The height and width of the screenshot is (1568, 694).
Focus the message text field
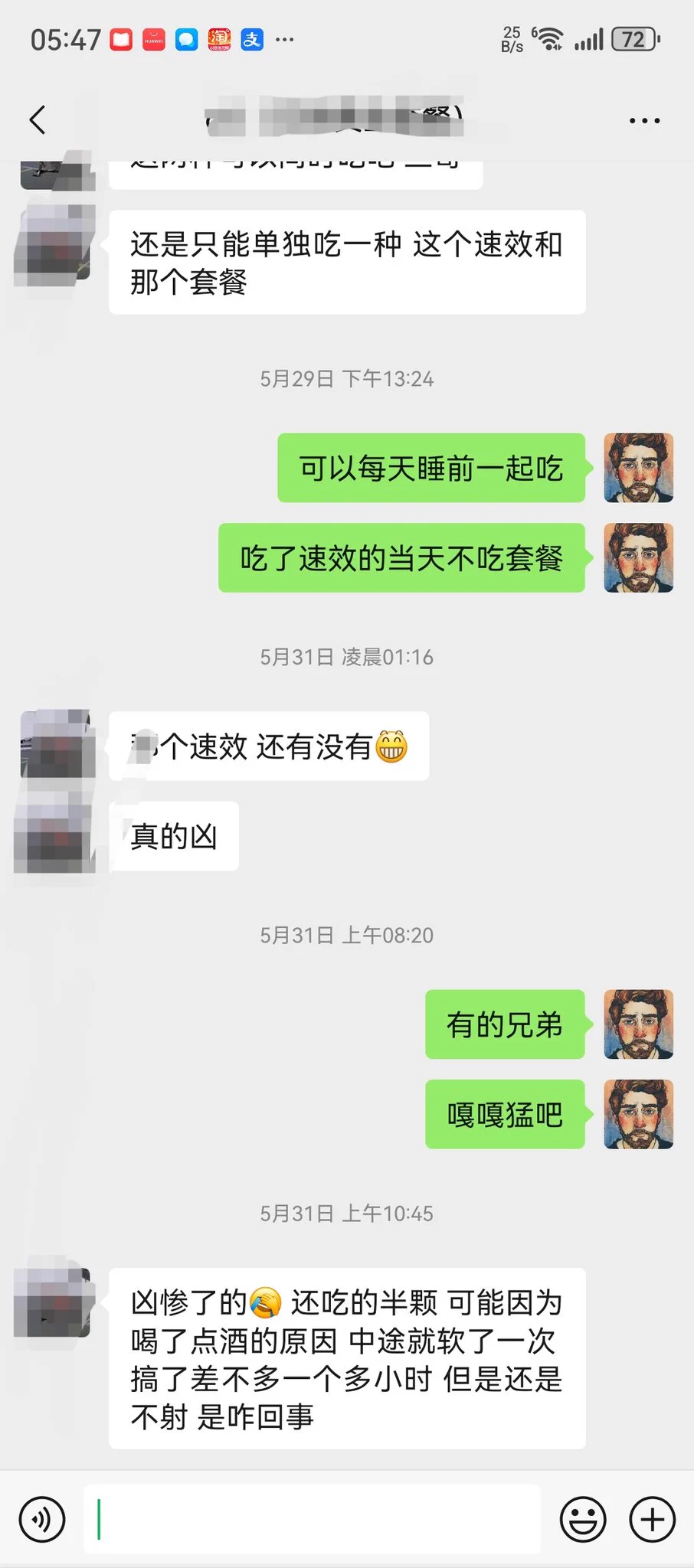pos(312,1519)
